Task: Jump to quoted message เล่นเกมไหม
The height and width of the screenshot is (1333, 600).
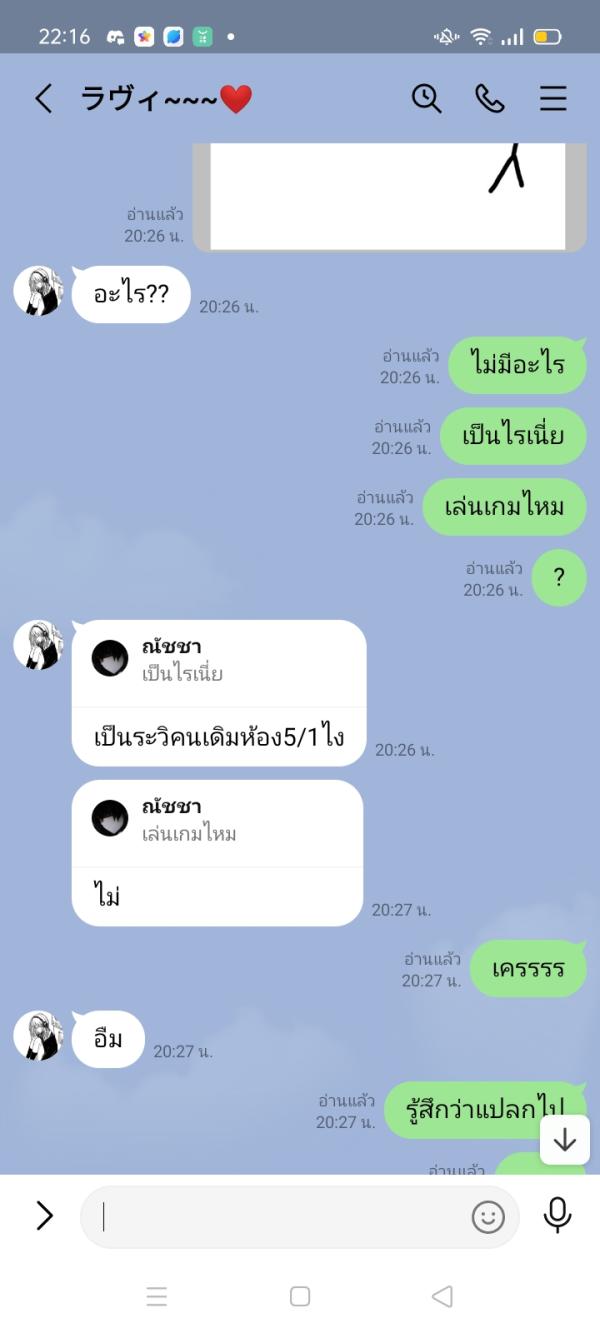Action: tap(218, 821)
